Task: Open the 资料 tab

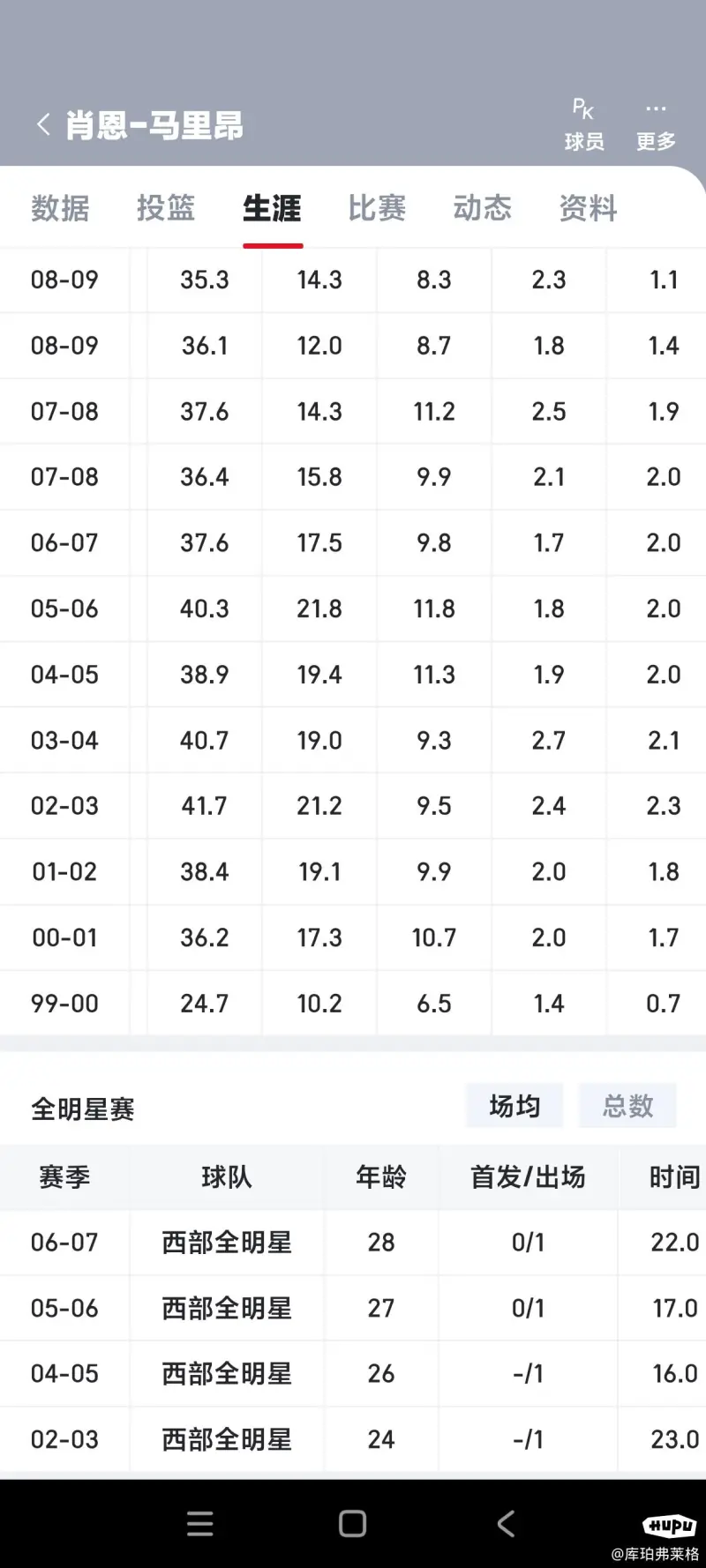Action: click(x=589, y=208)
